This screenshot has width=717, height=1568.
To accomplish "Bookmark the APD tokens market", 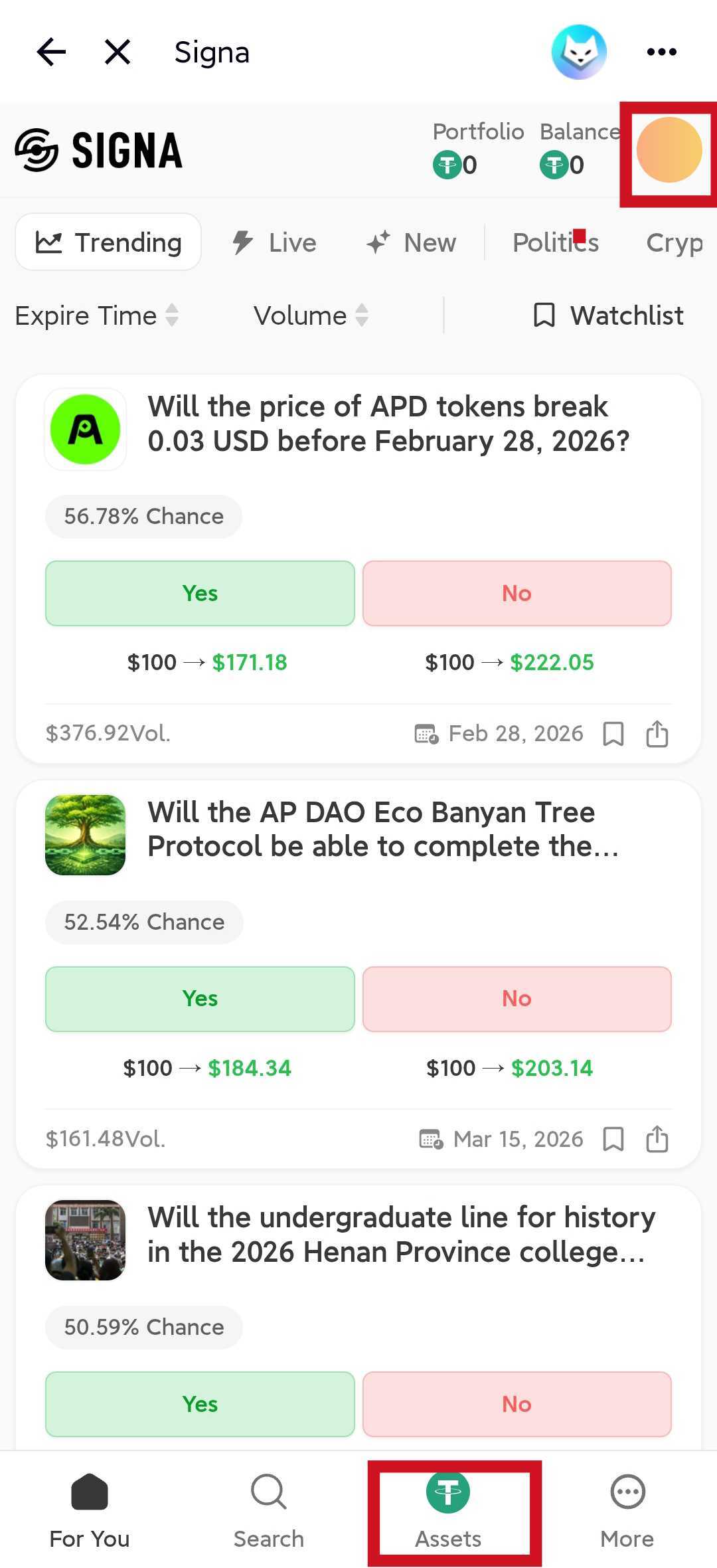I will coord(612,733).
